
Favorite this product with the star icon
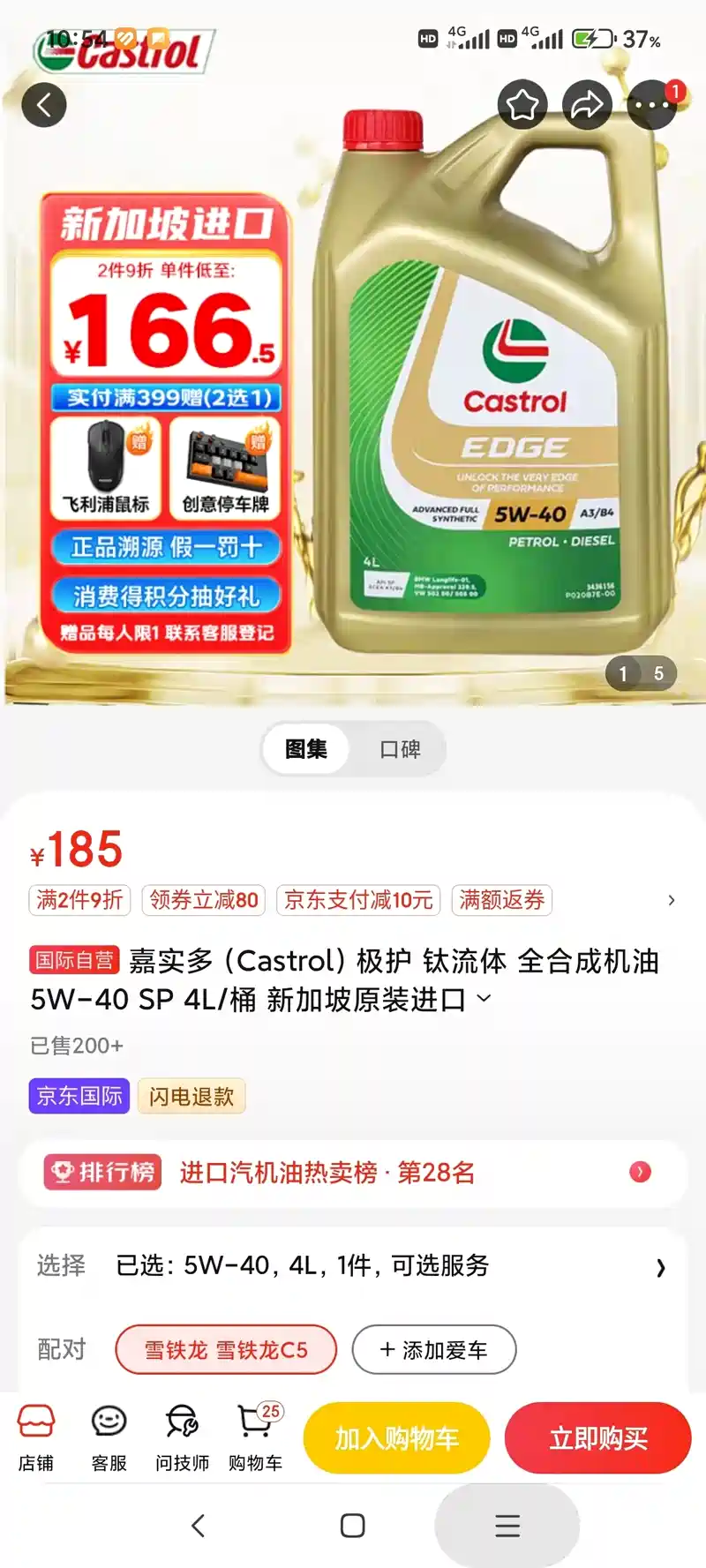click(522, 105)
